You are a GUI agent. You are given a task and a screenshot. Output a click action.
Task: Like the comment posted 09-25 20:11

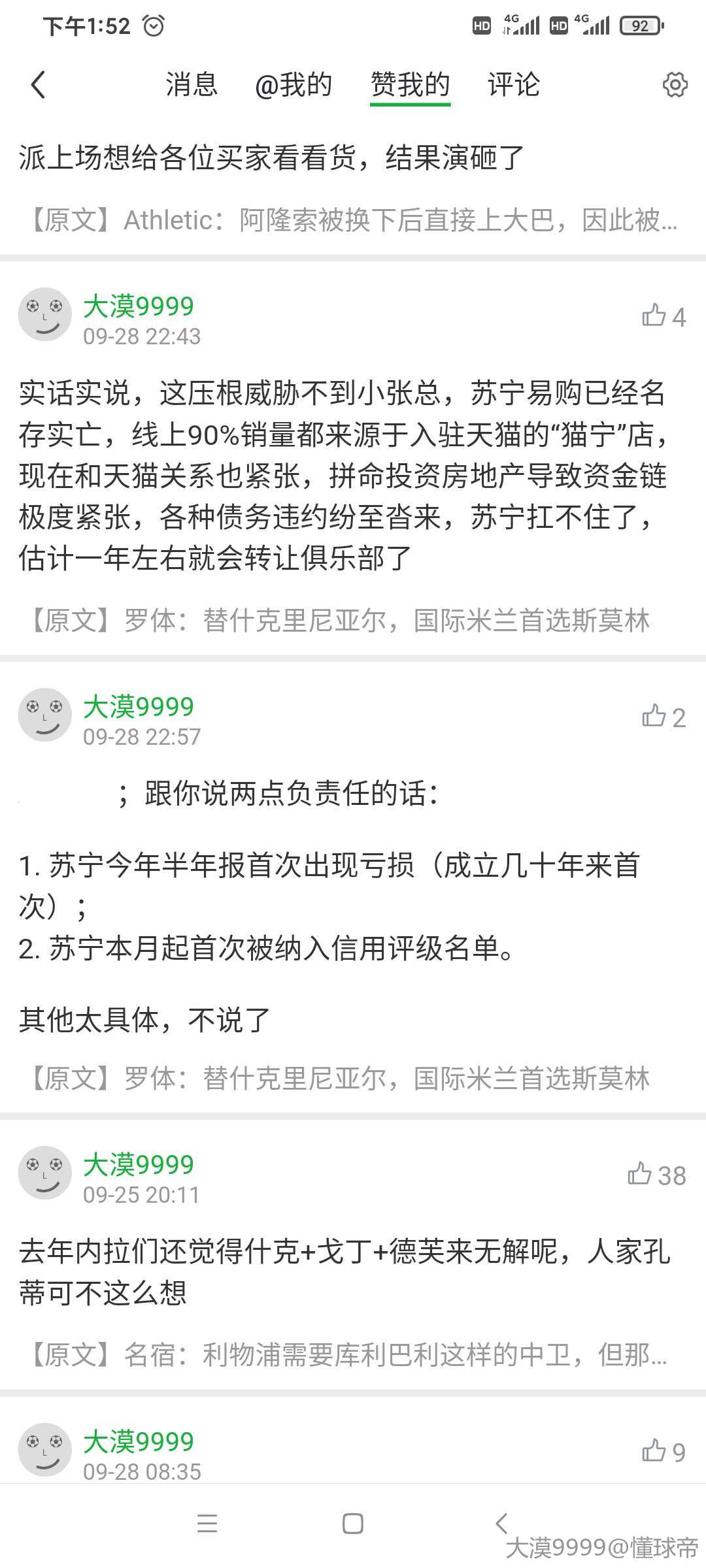pyautogui.click(x=656, y=1175)
